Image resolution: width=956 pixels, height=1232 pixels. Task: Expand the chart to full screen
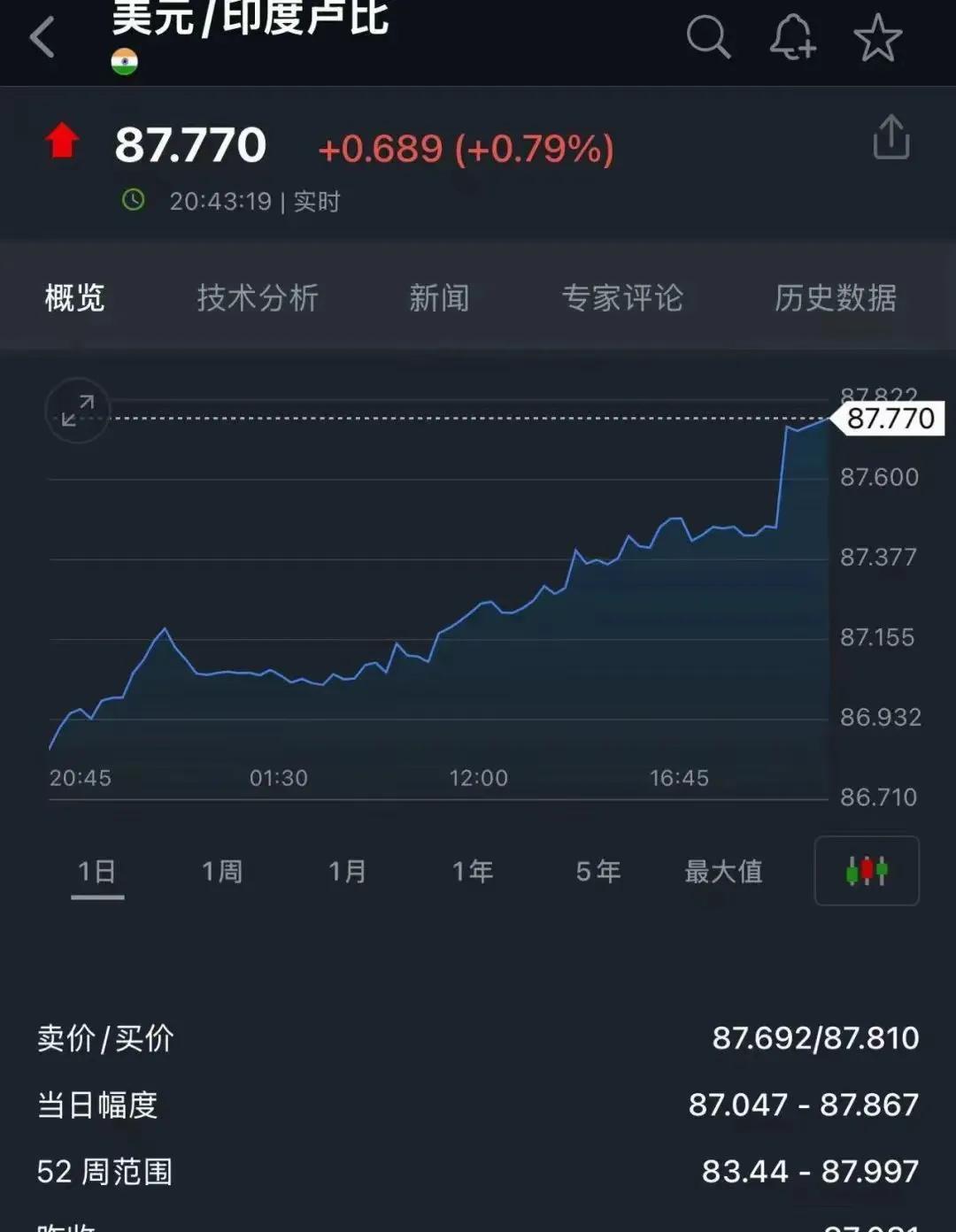78,411
